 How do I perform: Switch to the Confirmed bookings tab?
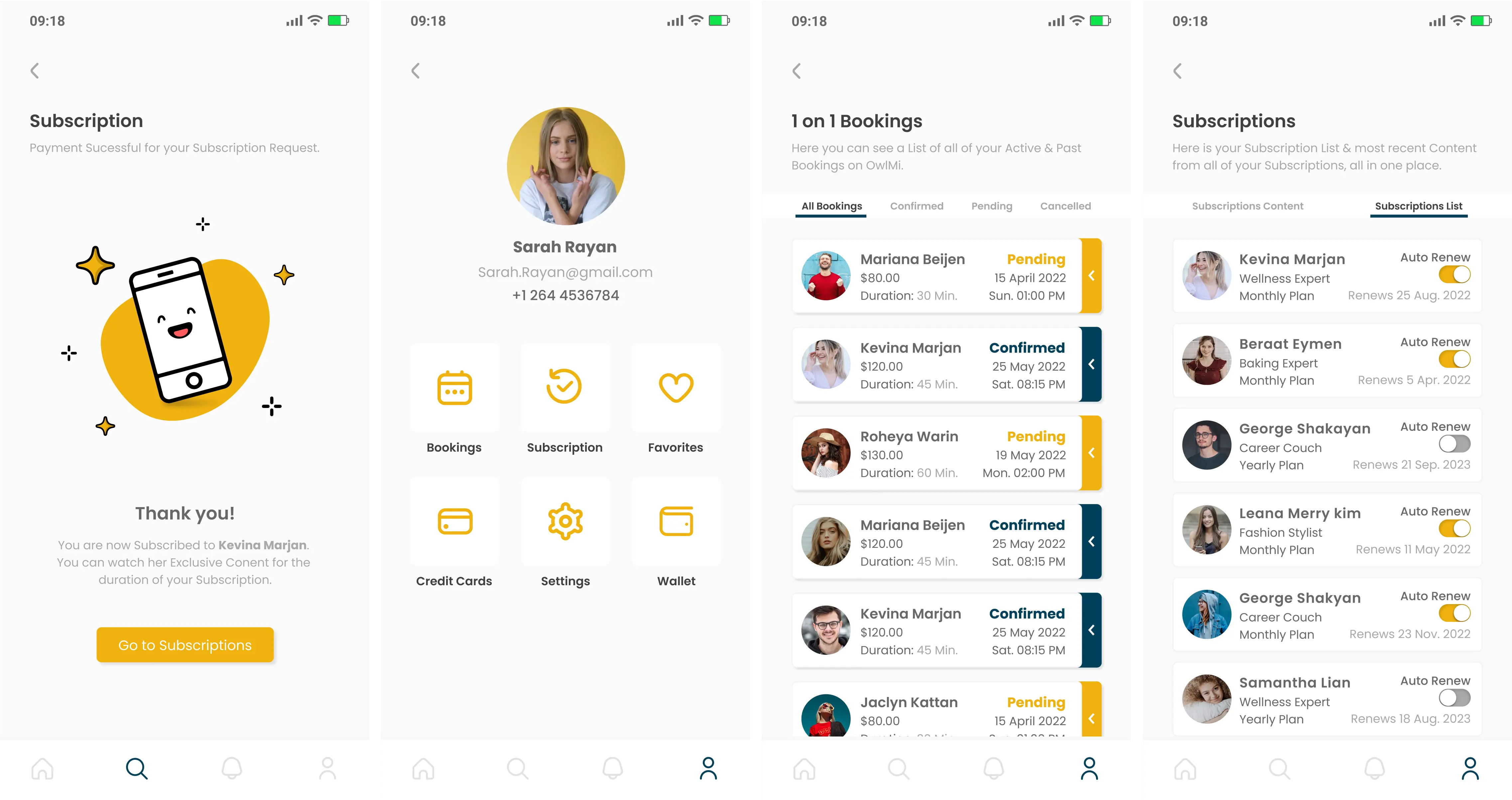point(916,206)
